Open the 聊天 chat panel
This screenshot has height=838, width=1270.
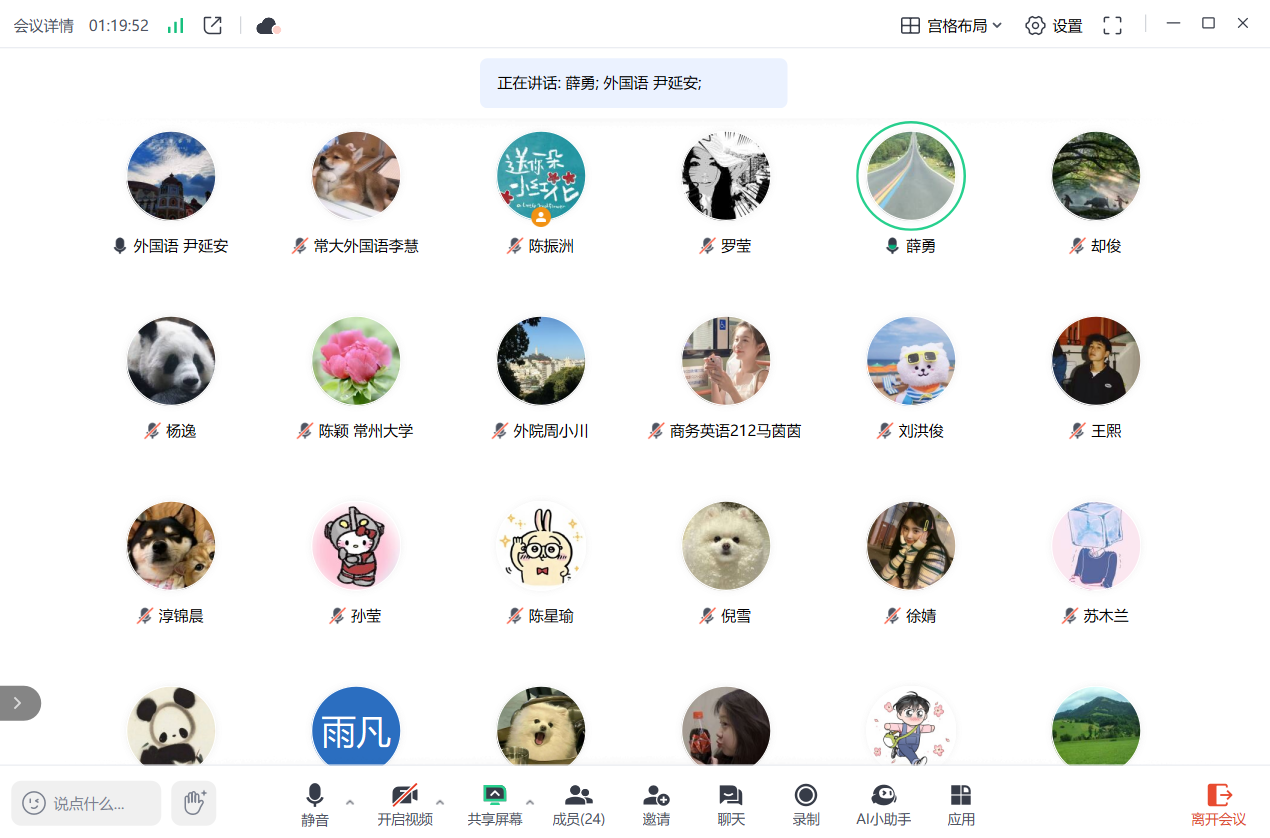coord(731,804)
